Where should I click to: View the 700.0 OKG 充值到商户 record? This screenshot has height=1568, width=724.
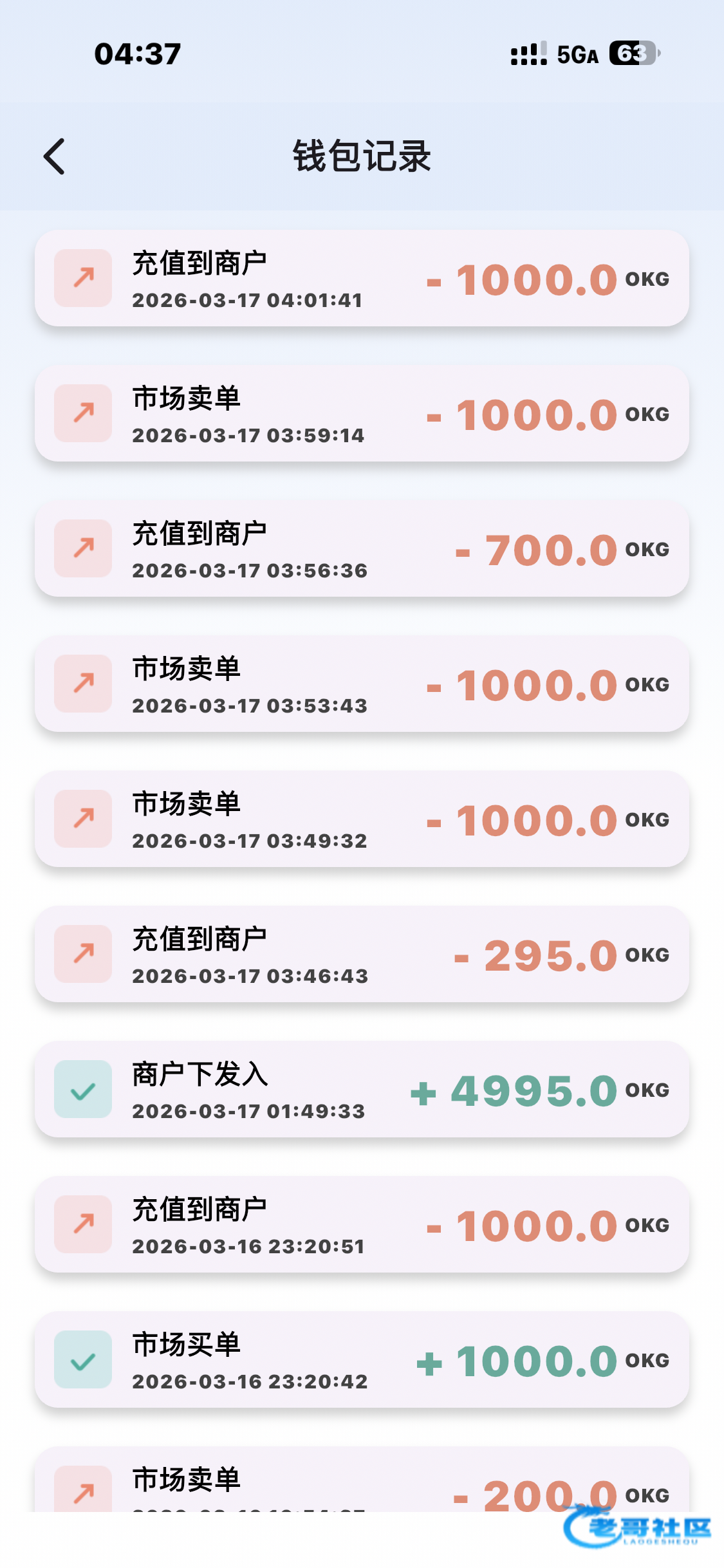(362, 548)
